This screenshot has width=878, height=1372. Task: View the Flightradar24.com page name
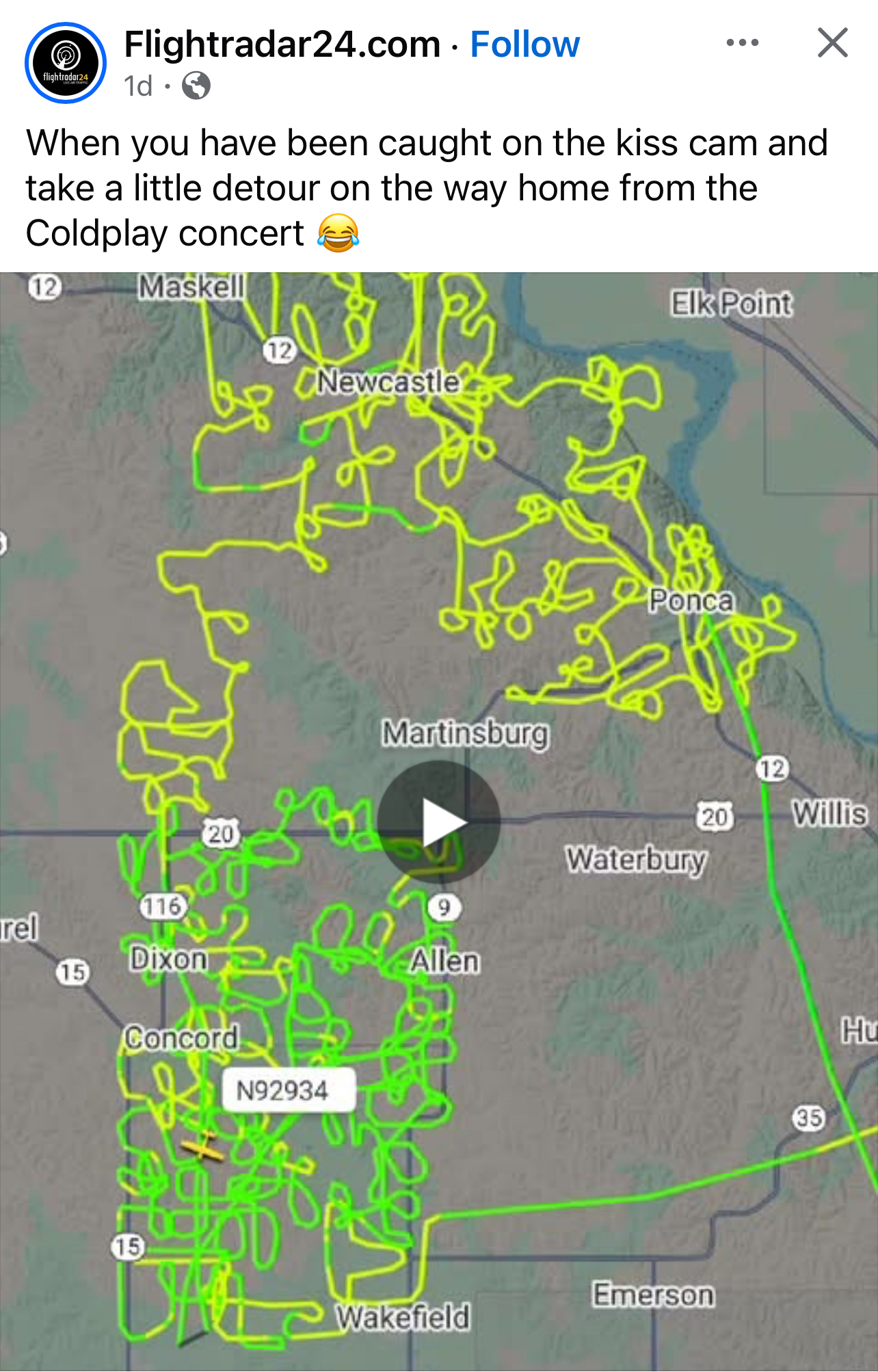[282, 45]
